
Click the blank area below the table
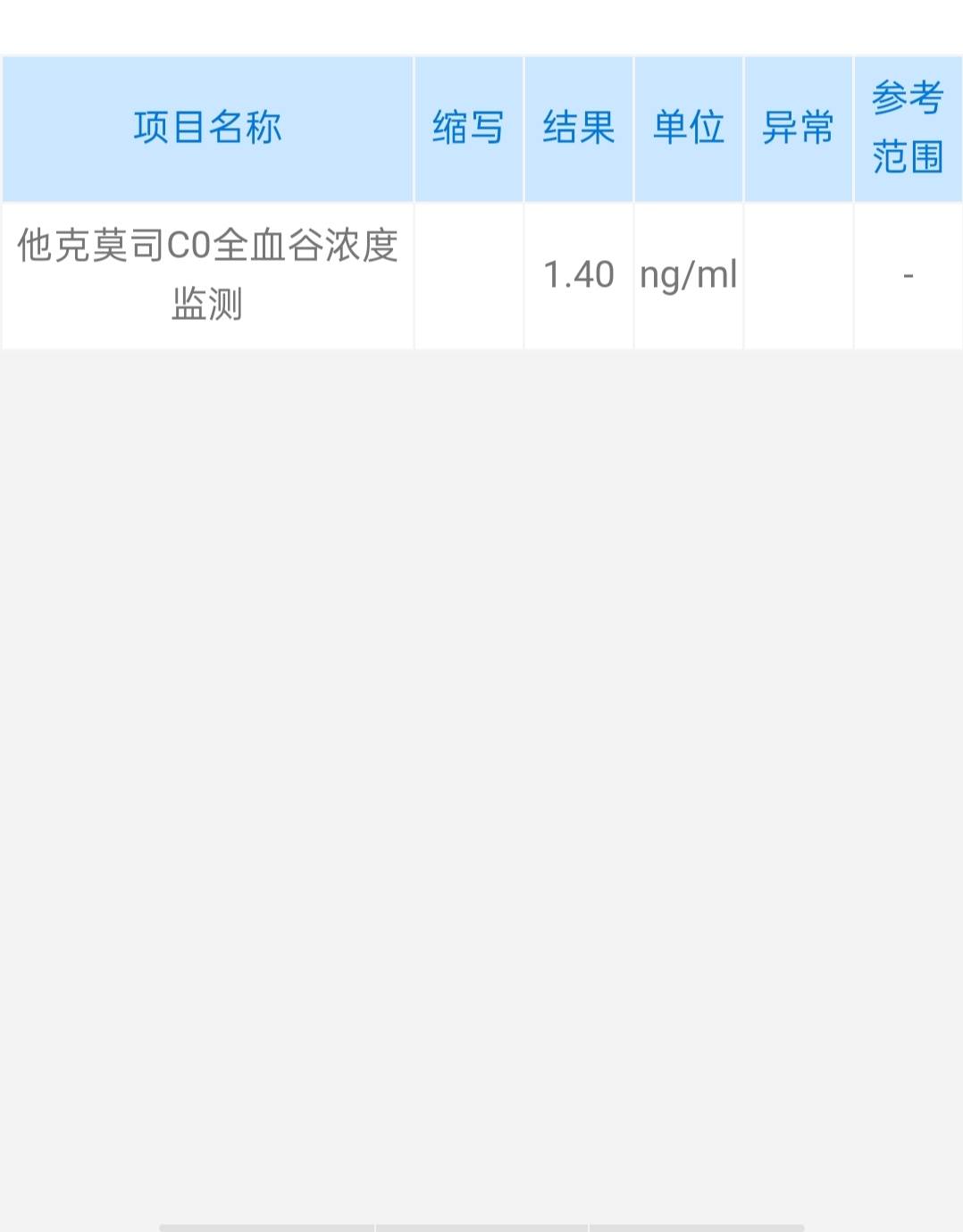(x=482, y=715)
